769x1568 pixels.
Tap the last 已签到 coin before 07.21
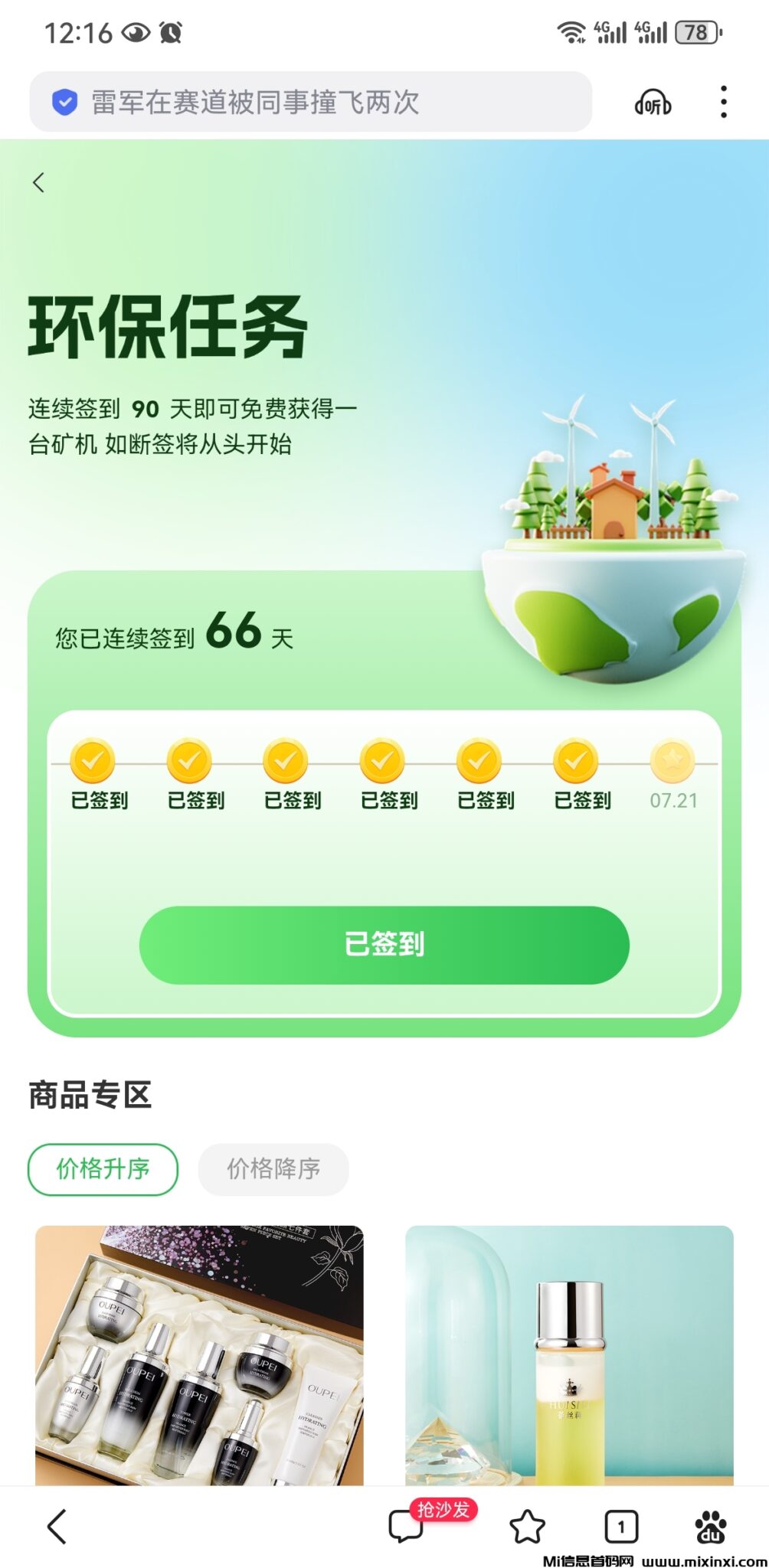click(x=577, y=762)
